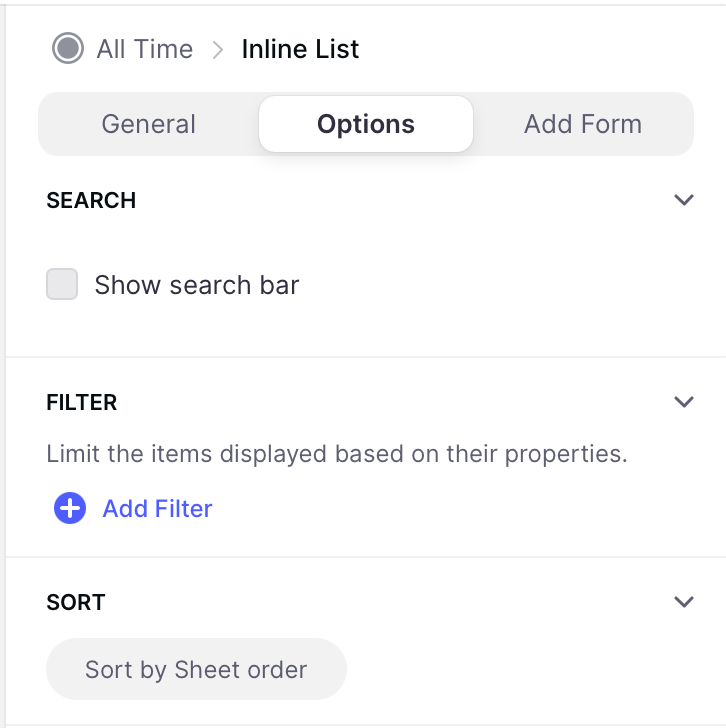Switch to the General tab
Viewport: 726px width, 728px height.
click(x=149, y=125)
